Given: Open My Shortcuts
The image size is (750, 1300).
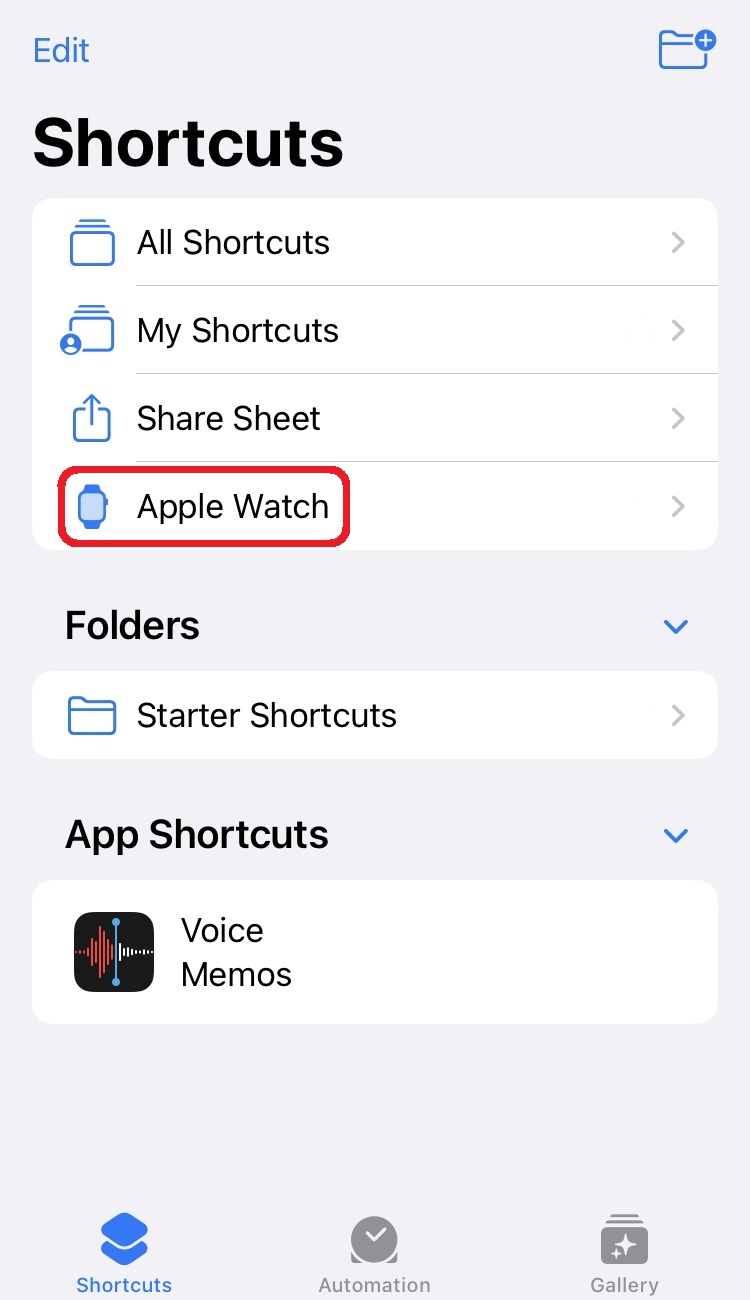Looking at the screenshot, I should [x=375, y=330].
